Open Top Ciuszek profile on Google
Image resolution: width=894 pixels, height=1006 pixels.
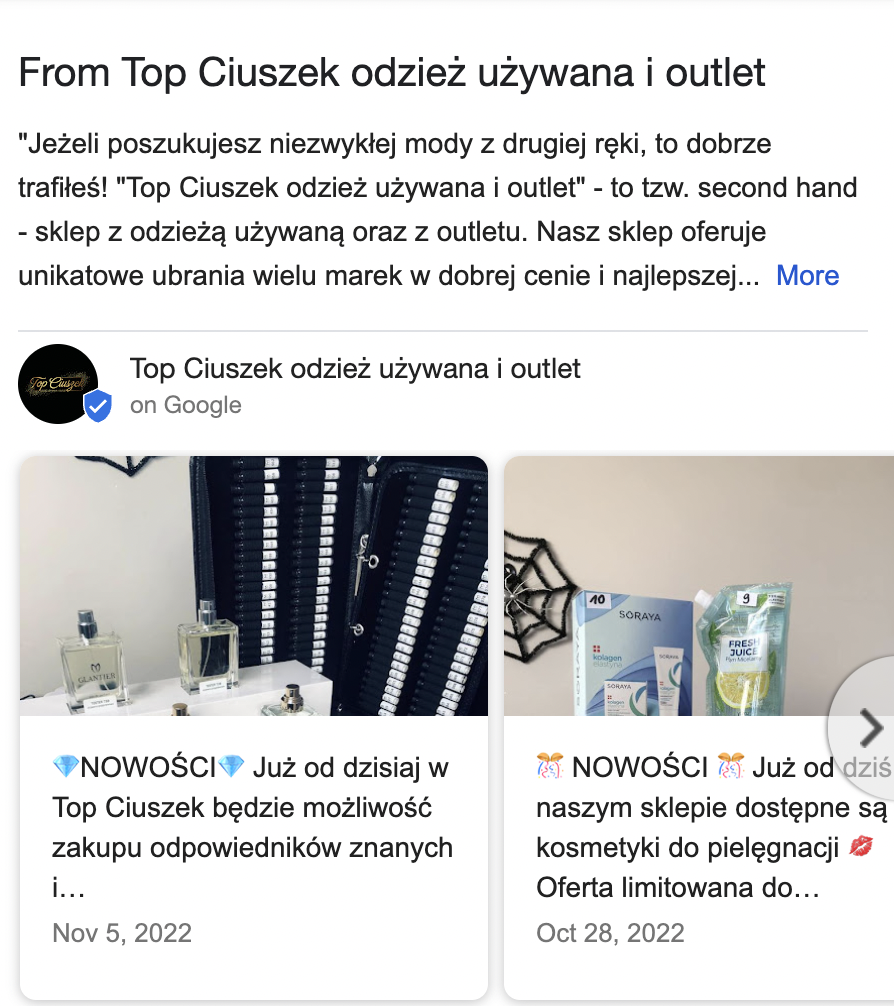pyautogui.click(x=355, y=369)
